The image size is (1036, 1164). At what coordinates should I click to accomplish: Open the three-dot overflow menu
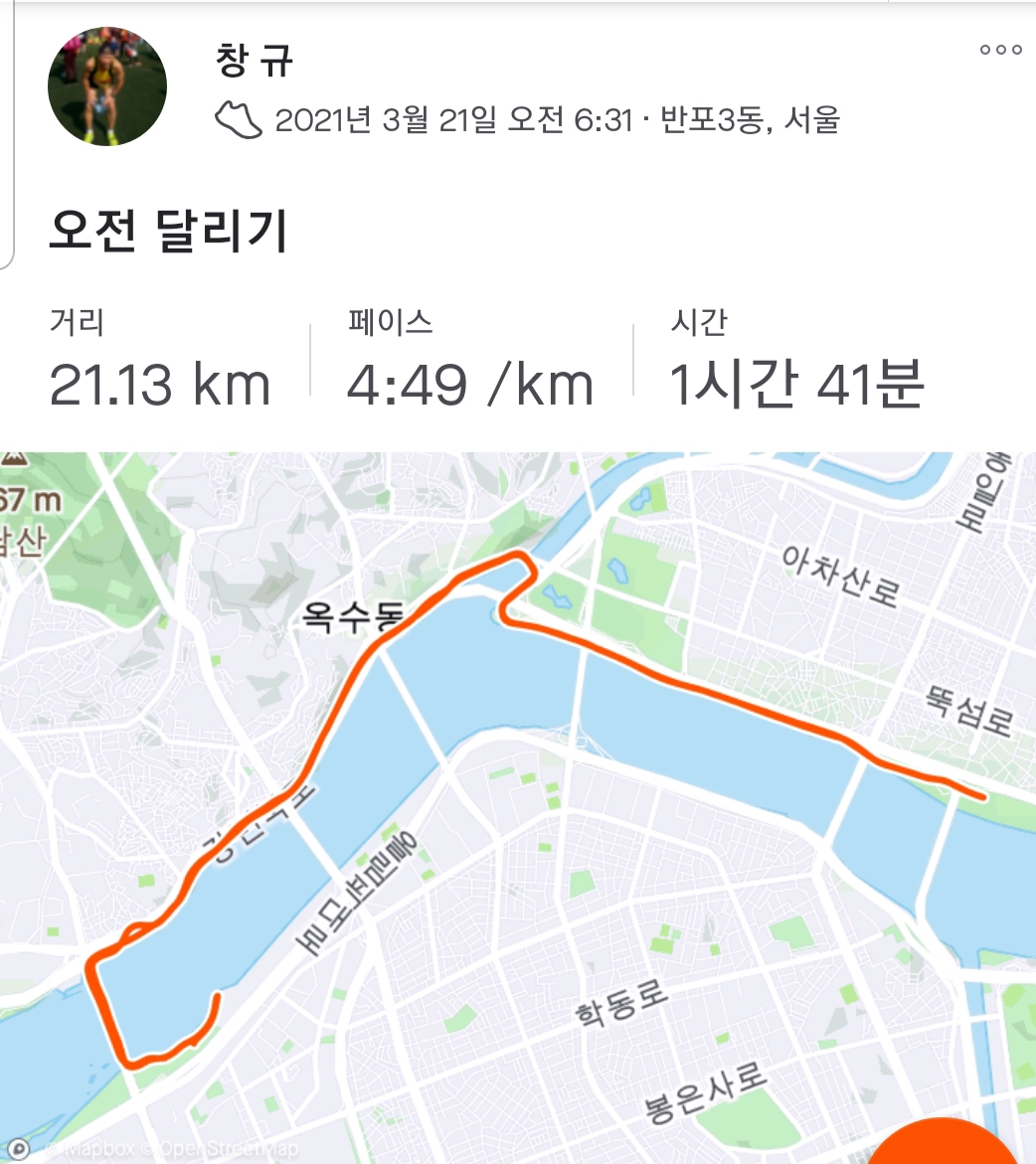pyautogui.click(x=1000, y=50)
